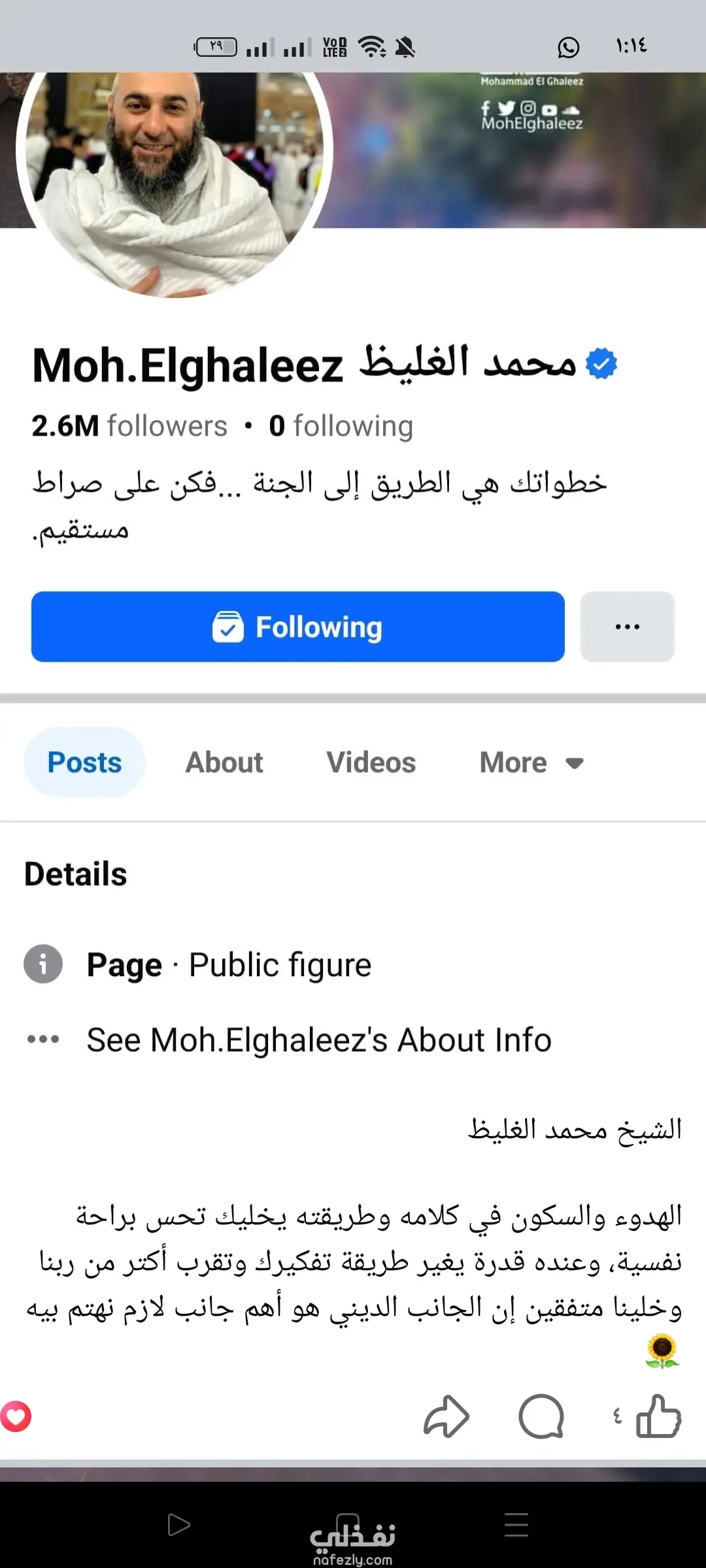The image size is (706, 1568).
Task: Switch to the Posts tab
Action: 84,762
